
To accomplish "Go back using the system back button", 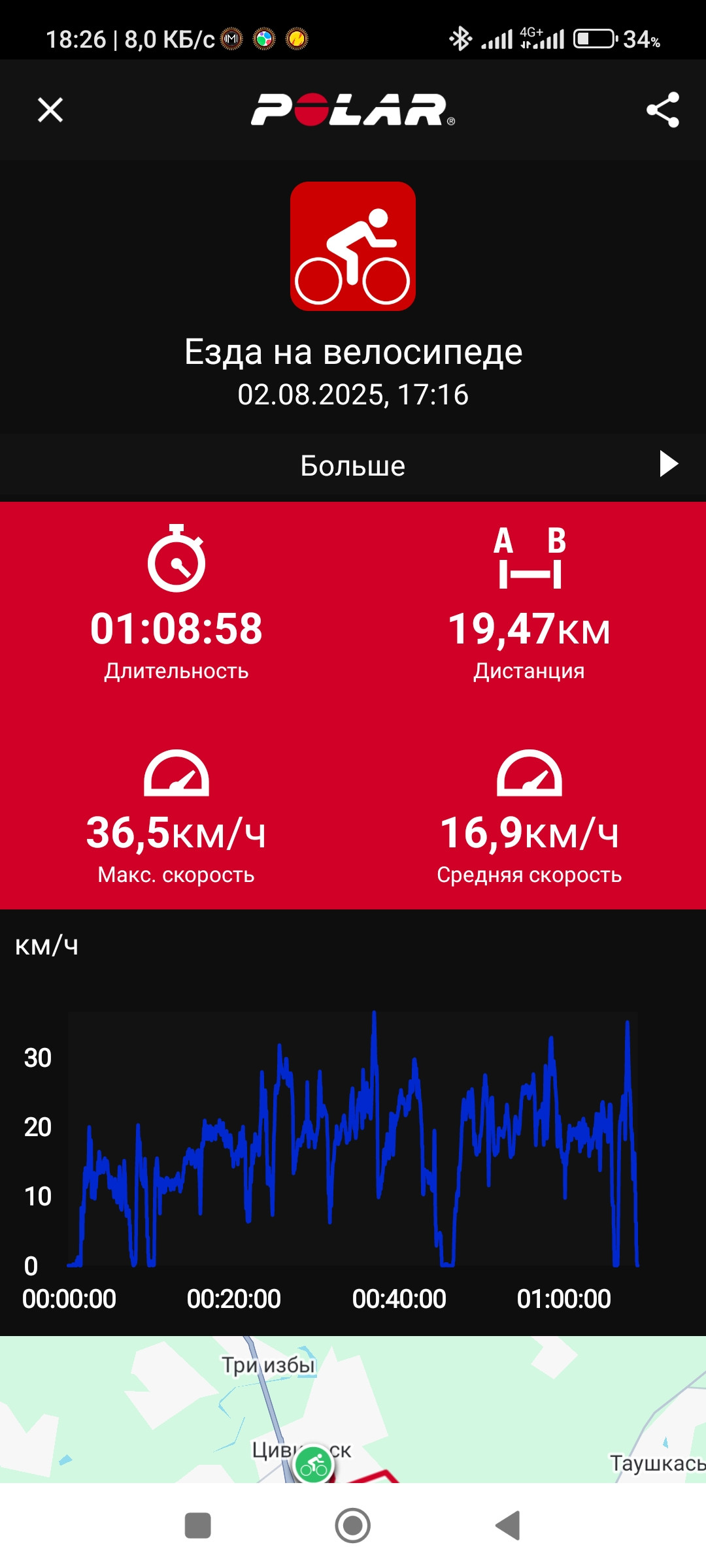I will [508, 1526].
